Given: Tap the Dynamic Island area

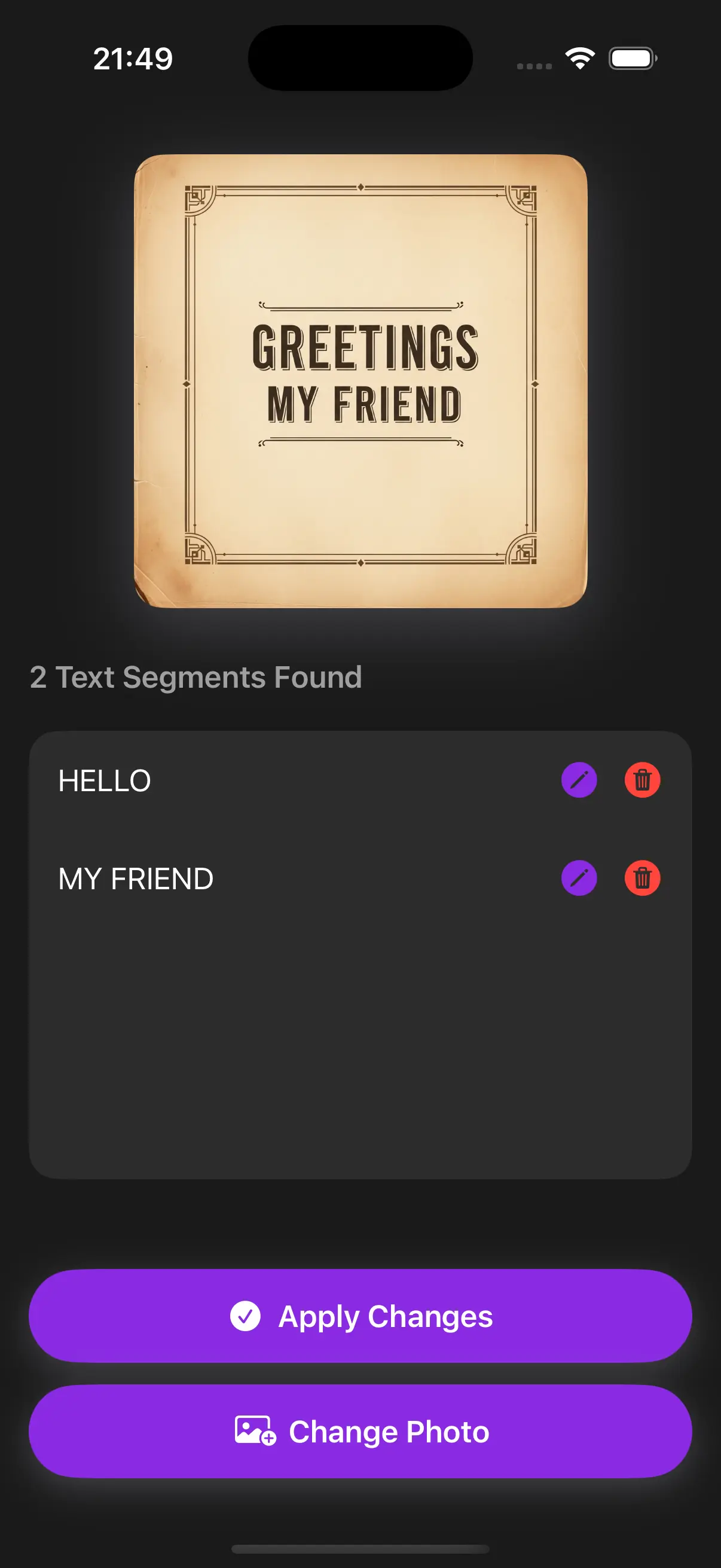Looking at the screenshot, I should 360,57.
